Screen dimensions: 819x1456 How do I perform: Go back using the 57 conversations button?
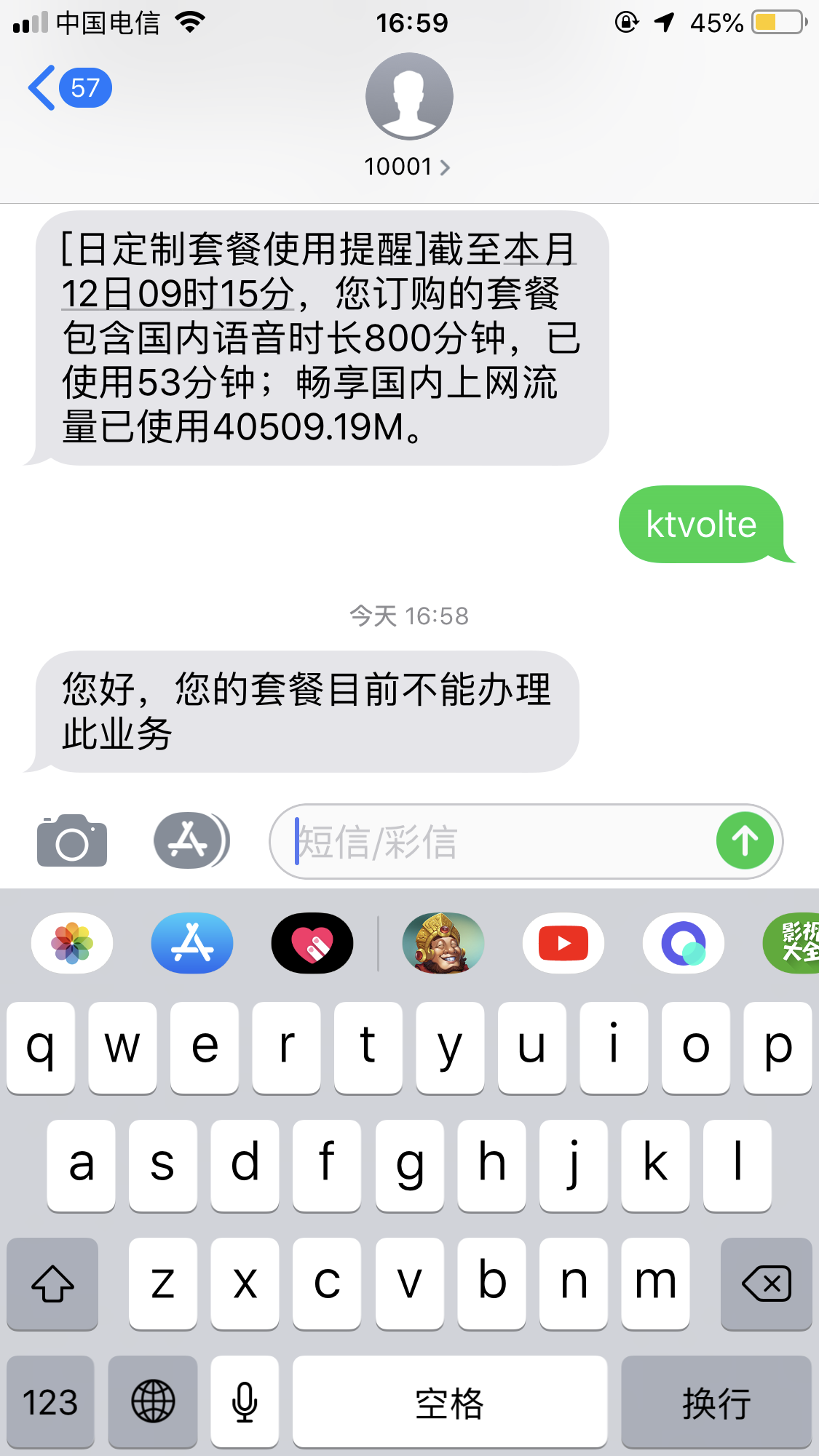click(66, 87)
